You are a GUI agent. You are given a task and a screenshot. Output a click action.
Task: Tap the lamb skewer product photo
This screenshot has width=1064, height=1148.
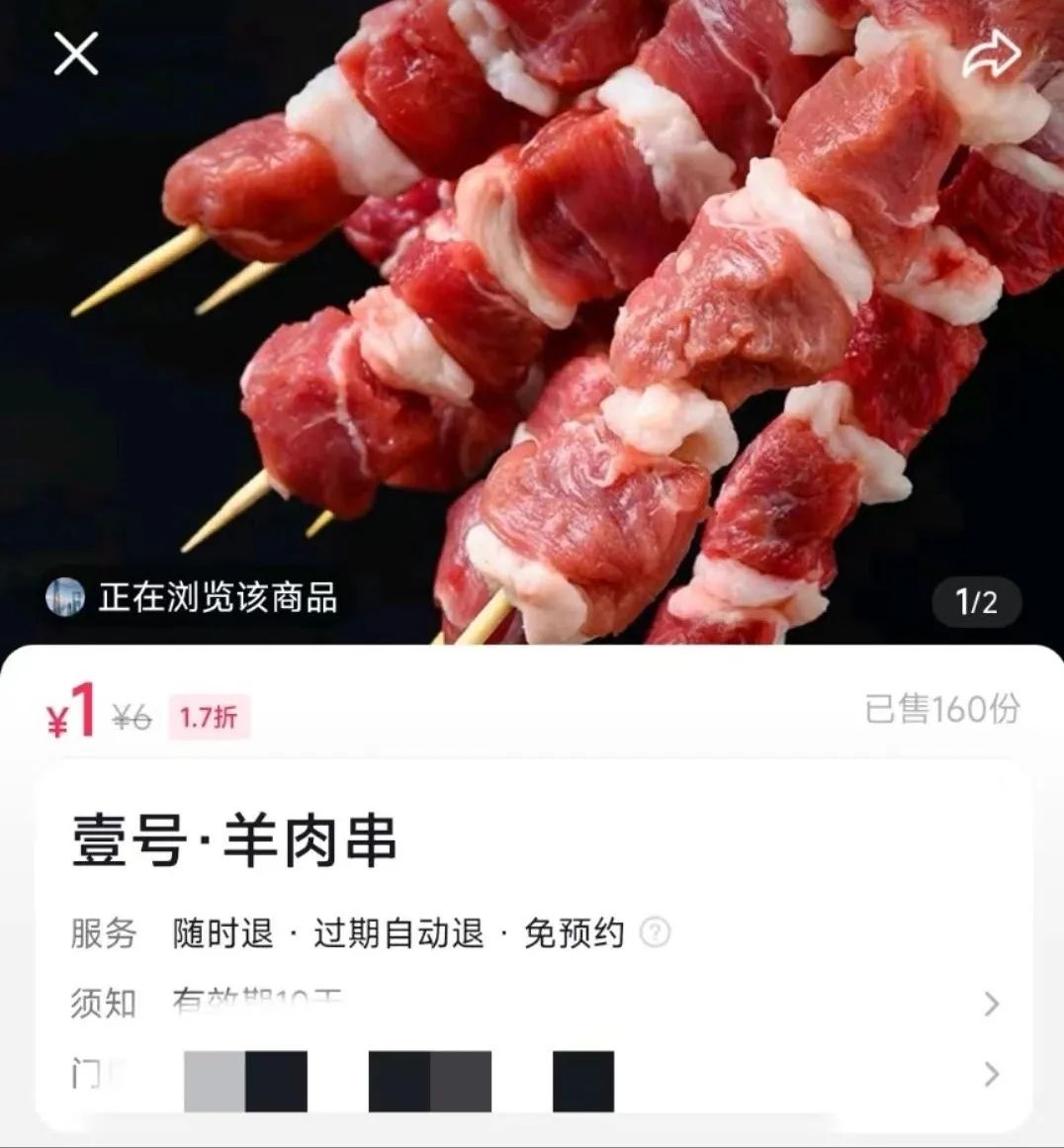[x=534, y=297]
